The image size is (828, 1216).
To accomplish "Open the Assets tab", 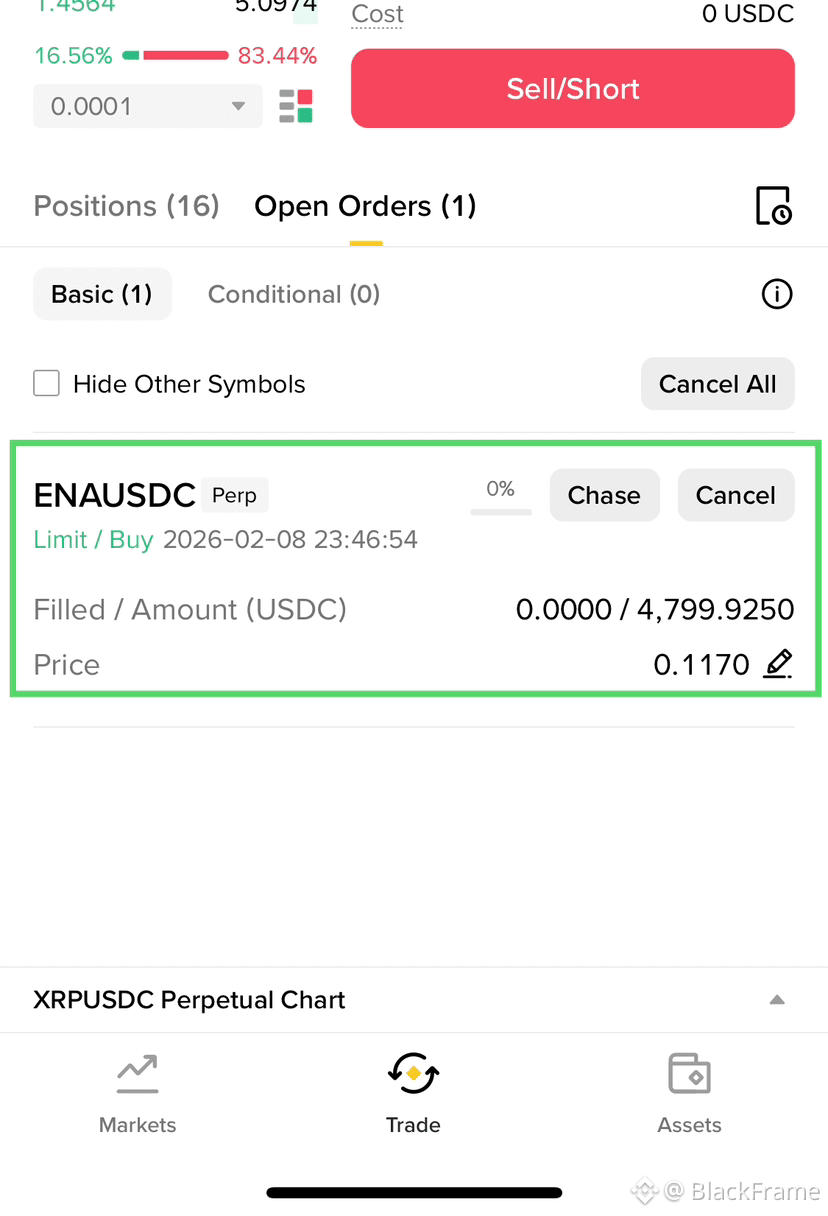I will 689,1093.
